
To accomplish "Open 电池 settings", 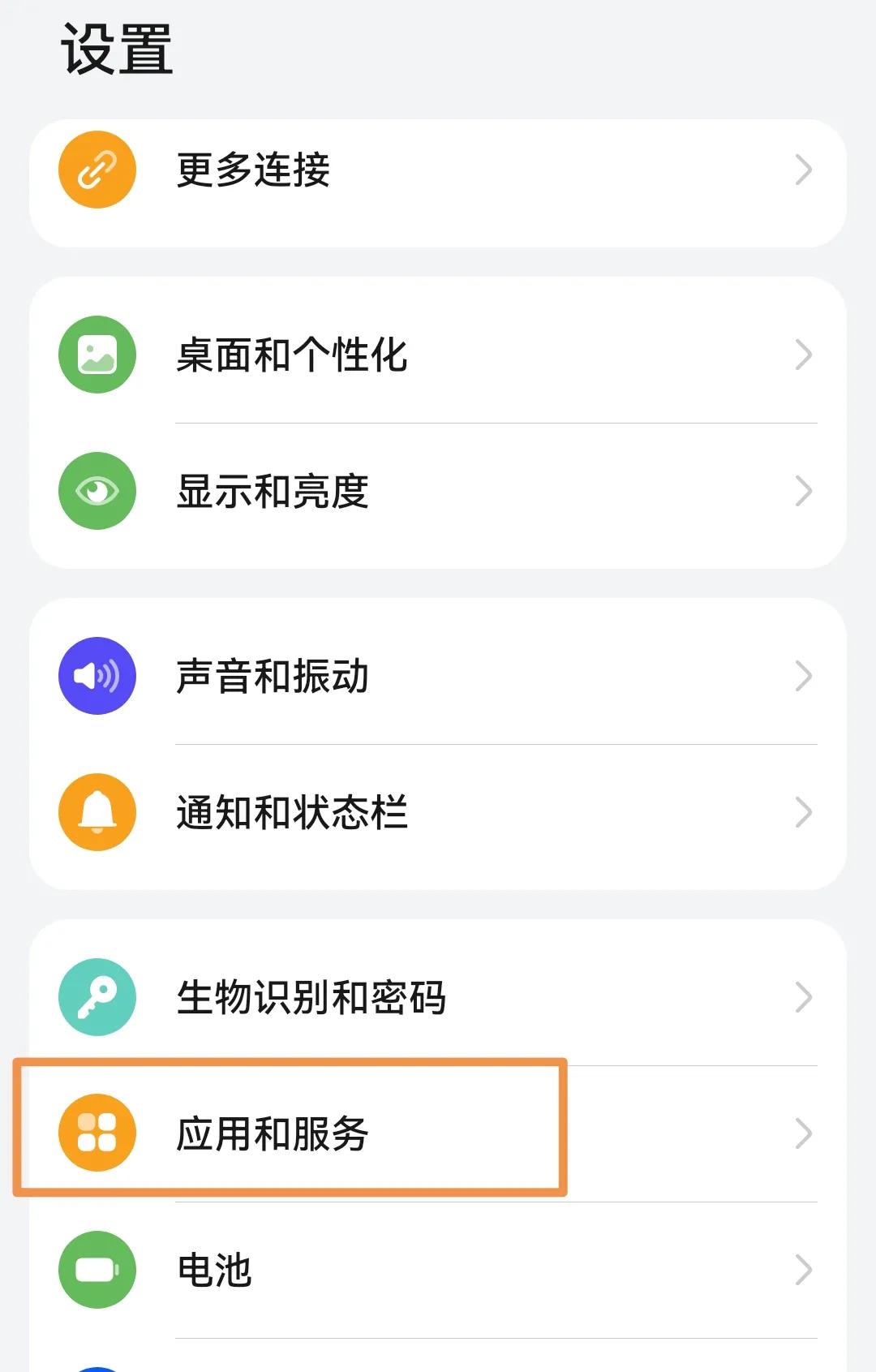I will coord(438,1270).
